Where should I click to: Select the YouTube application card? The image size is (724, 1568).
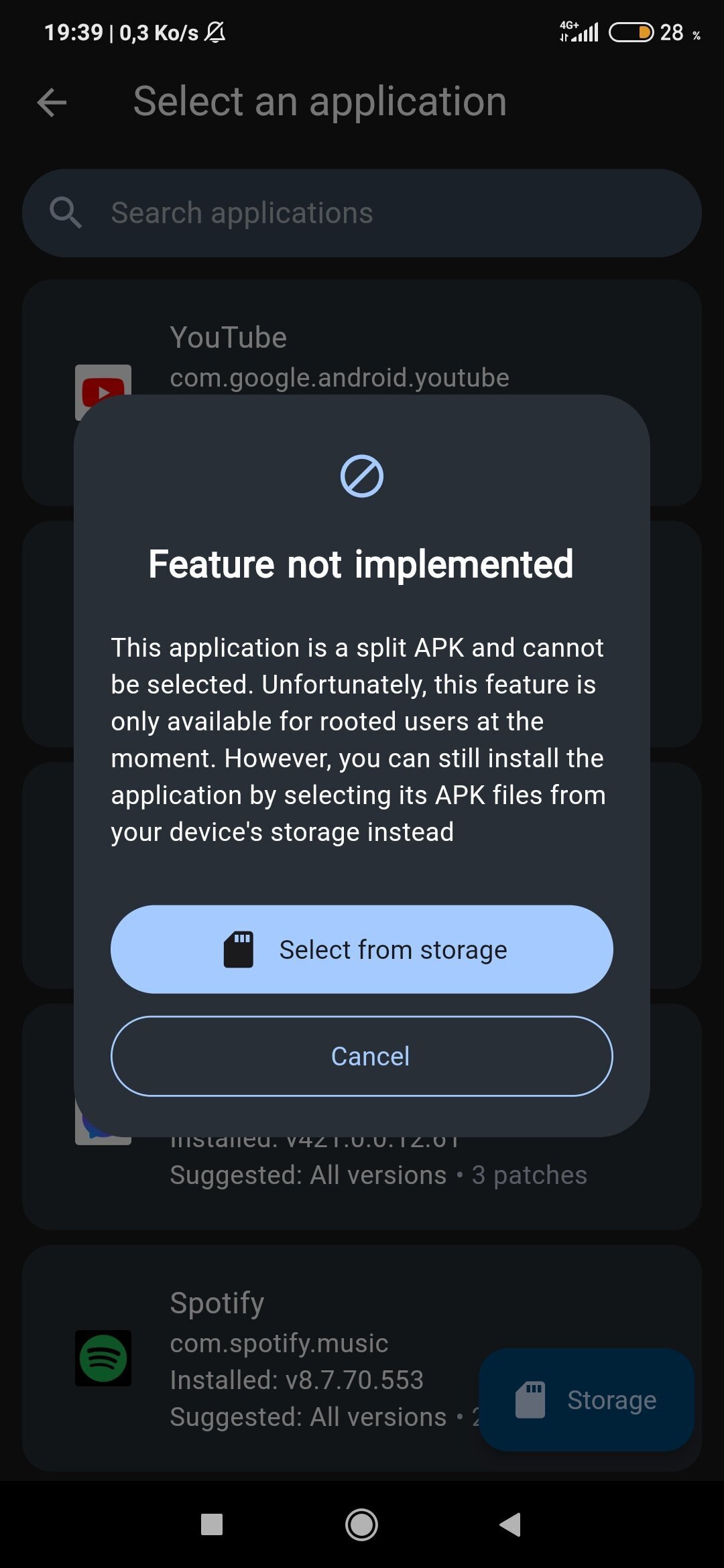point(361,348)
